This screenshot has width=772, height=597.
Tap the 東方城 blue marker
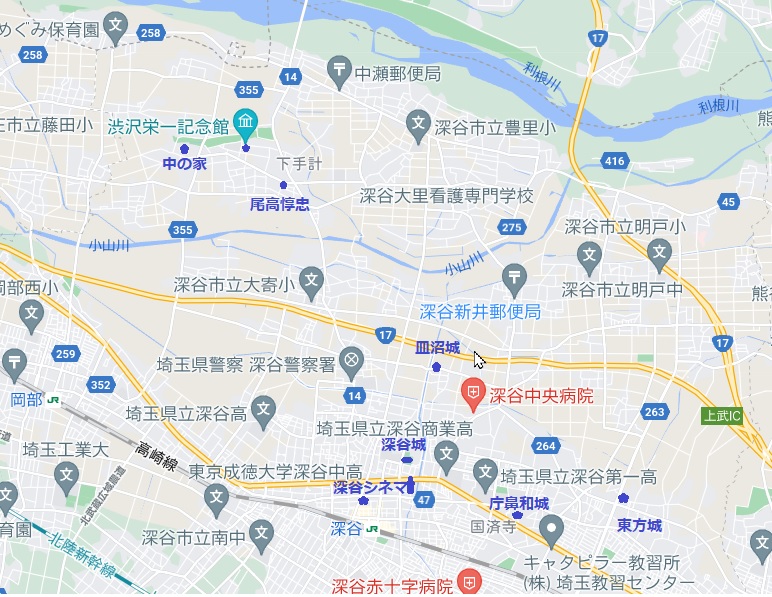624,497
